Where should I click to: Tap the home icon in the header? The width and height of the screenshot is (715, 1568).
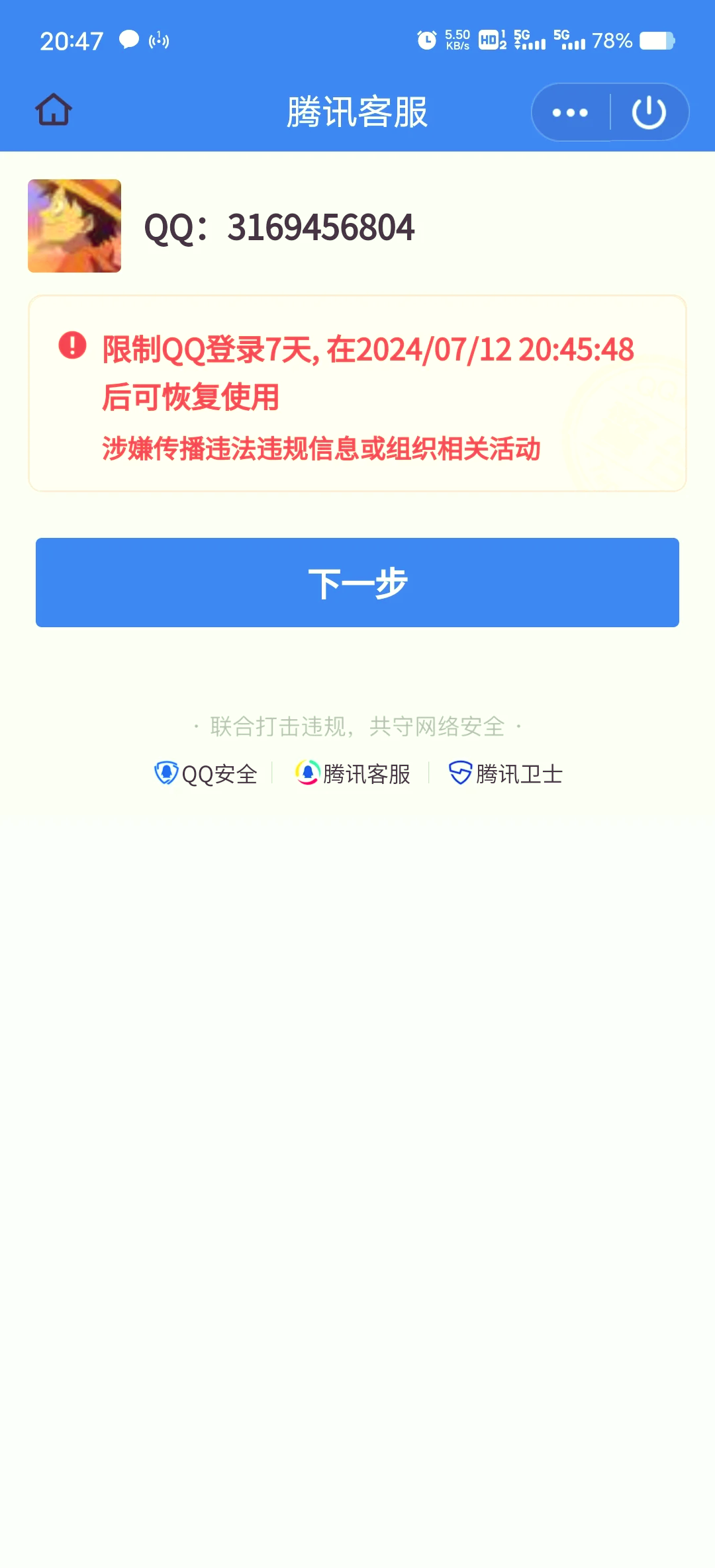[x=54, y=110]
